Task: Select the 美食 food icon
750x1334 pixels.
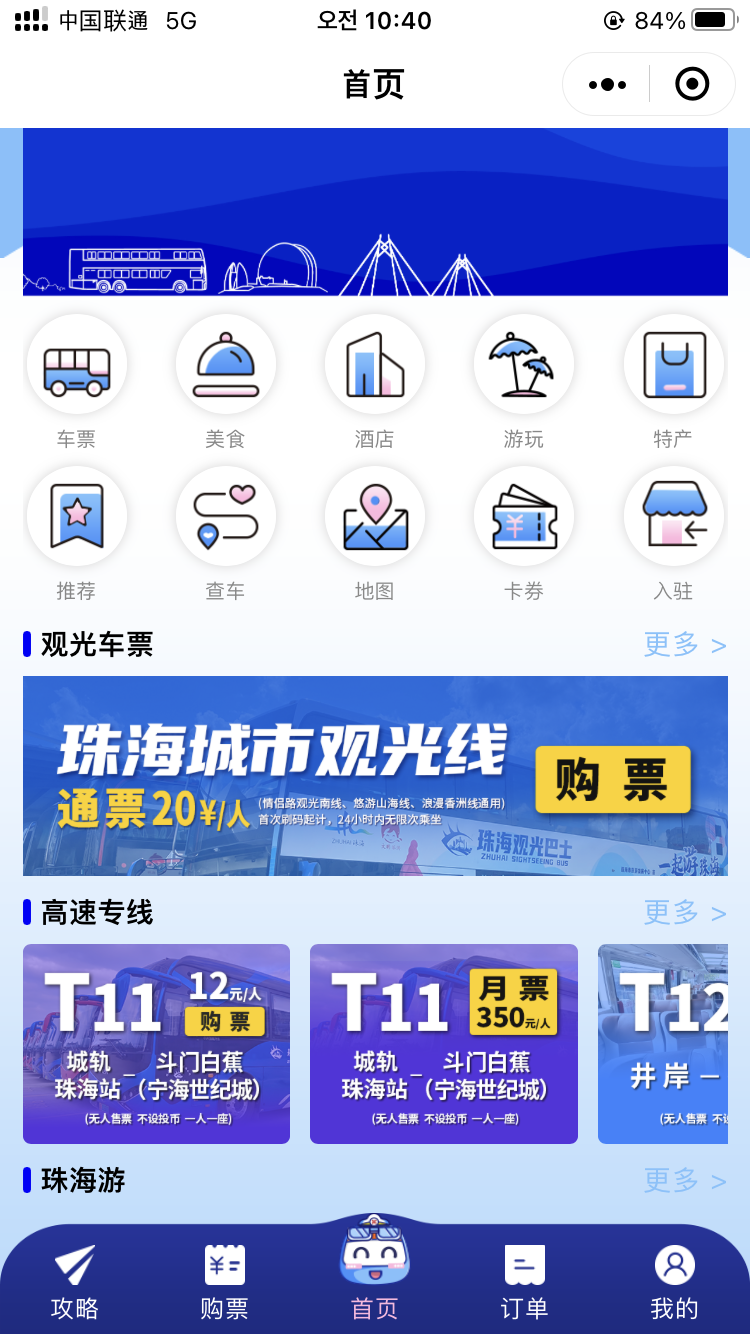Action: [226, 365]
